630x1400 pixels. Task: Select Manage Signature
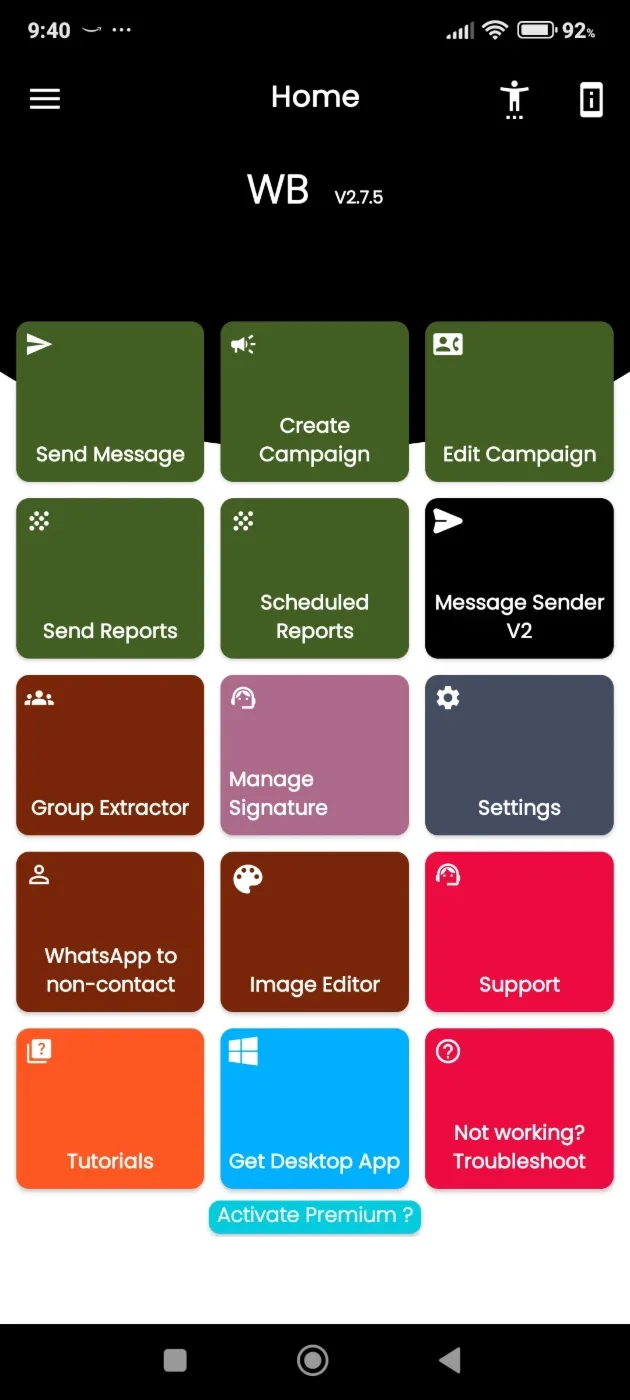pos(314,755)
